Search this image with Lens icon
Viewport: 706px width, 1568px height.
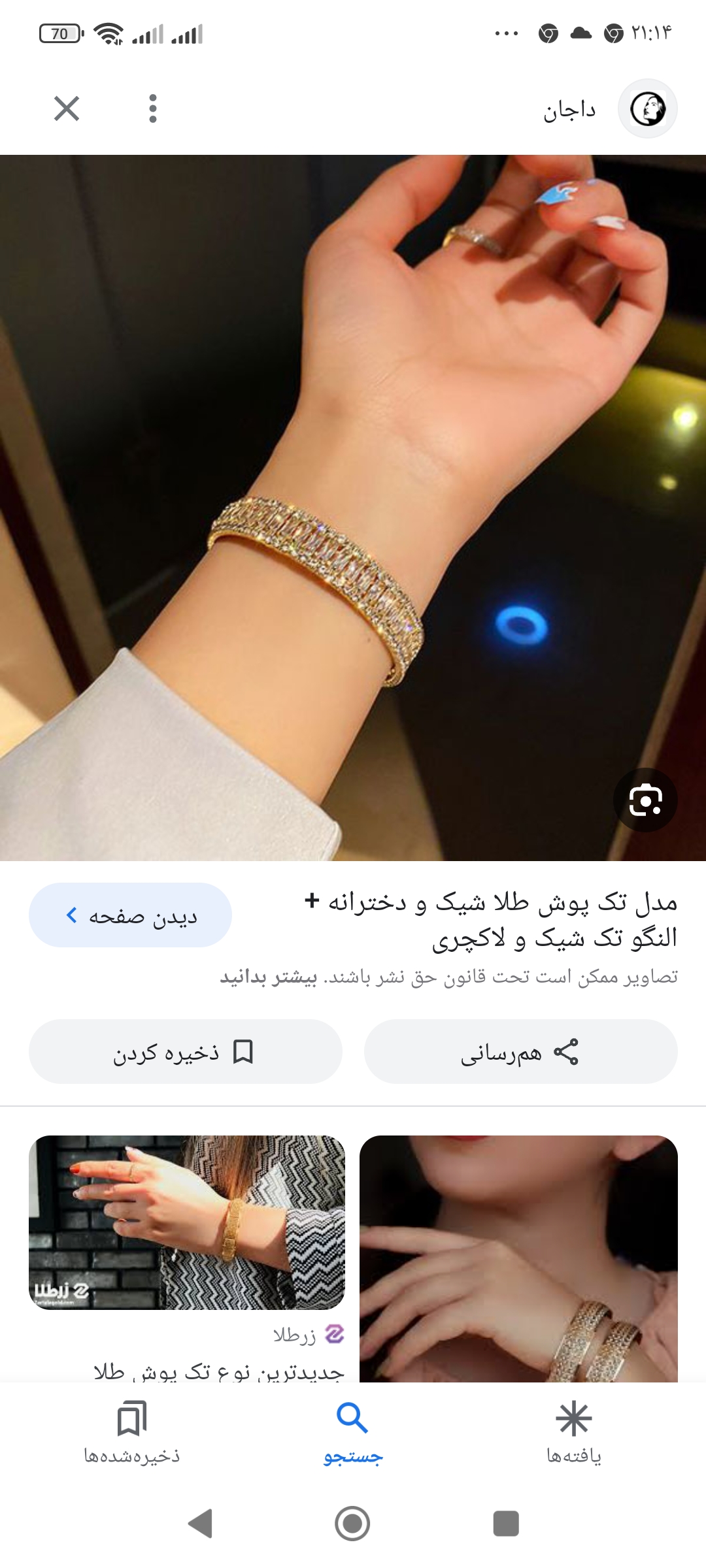click(645, 800)
